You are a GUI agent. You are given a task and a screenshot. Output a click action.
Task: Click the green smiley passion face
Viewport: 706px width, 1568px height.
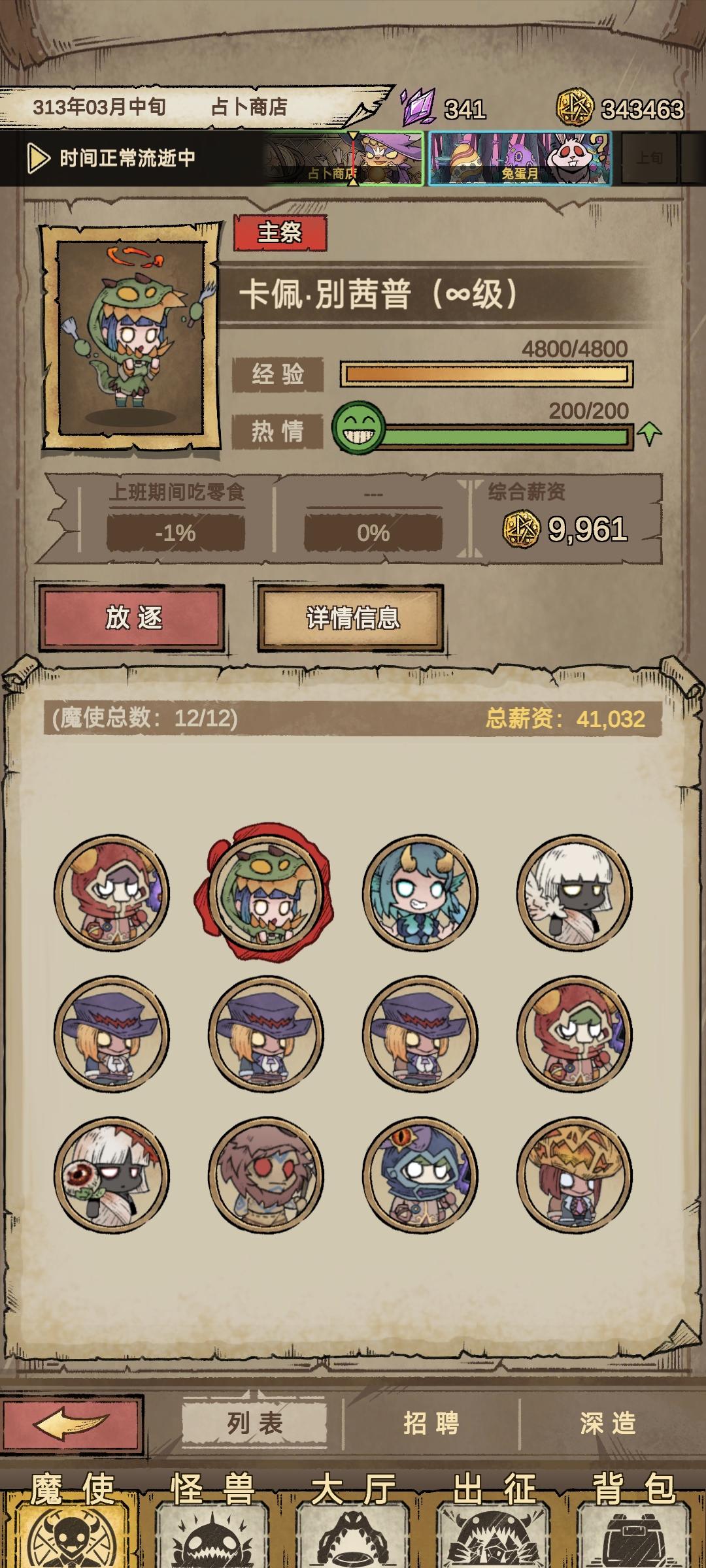[358, 427]
